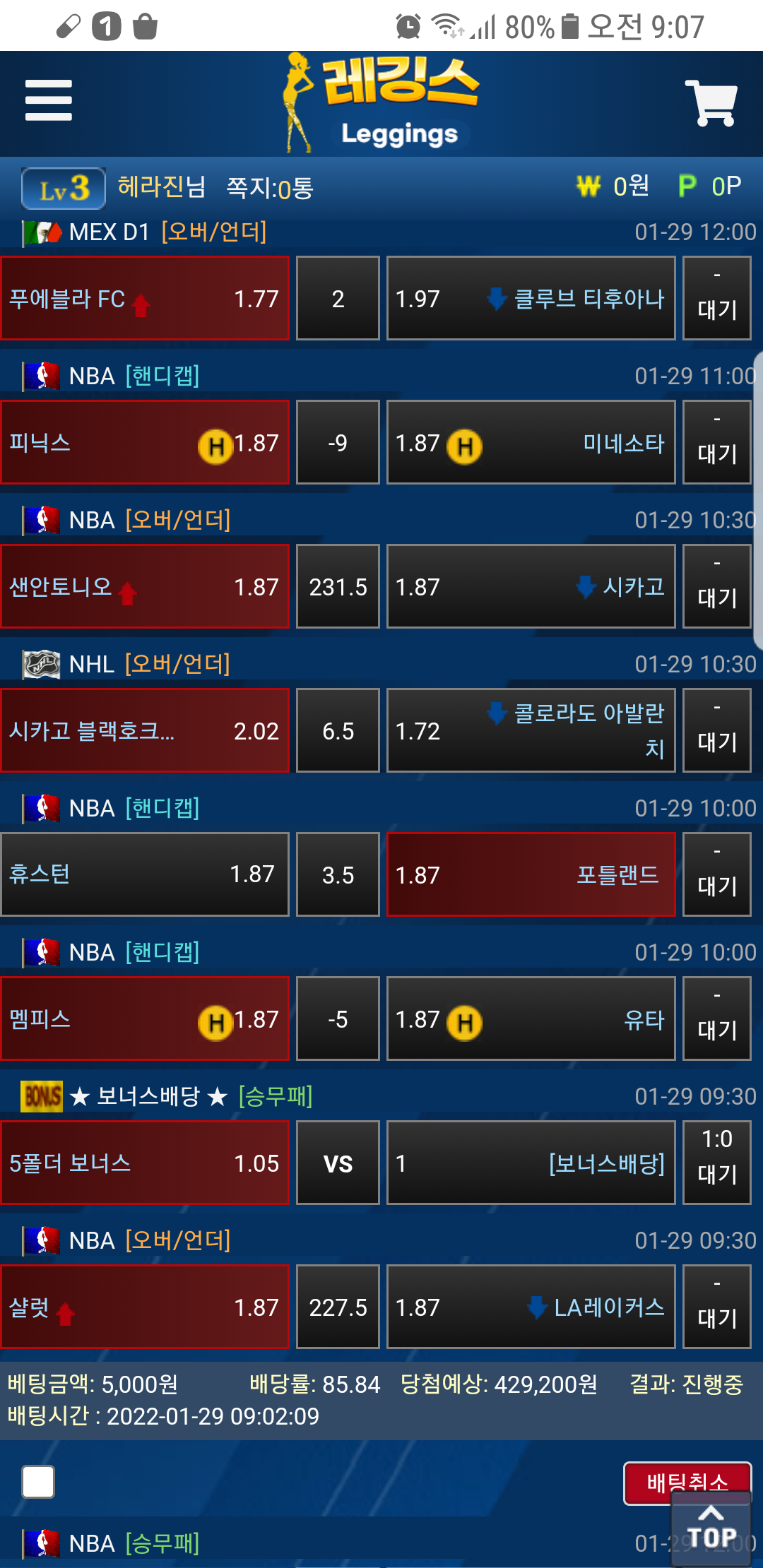
Task: Open the hamburger menu
Action: (48, 100)
